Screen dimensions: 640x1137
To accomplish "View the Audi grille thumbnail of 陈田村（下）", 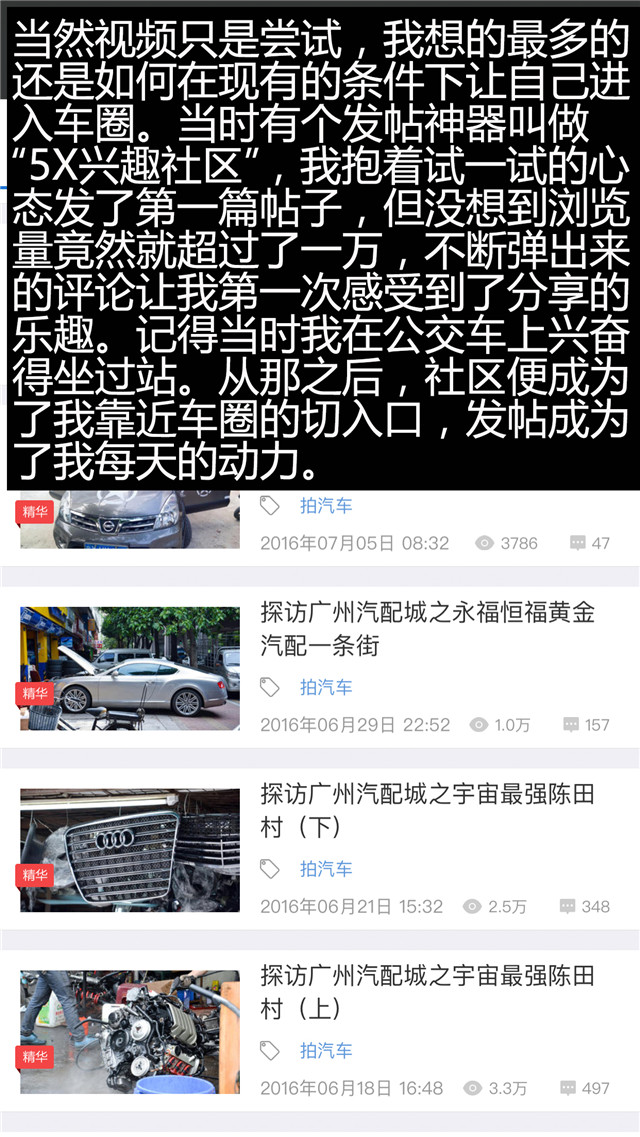I will (x=130, y=850).
